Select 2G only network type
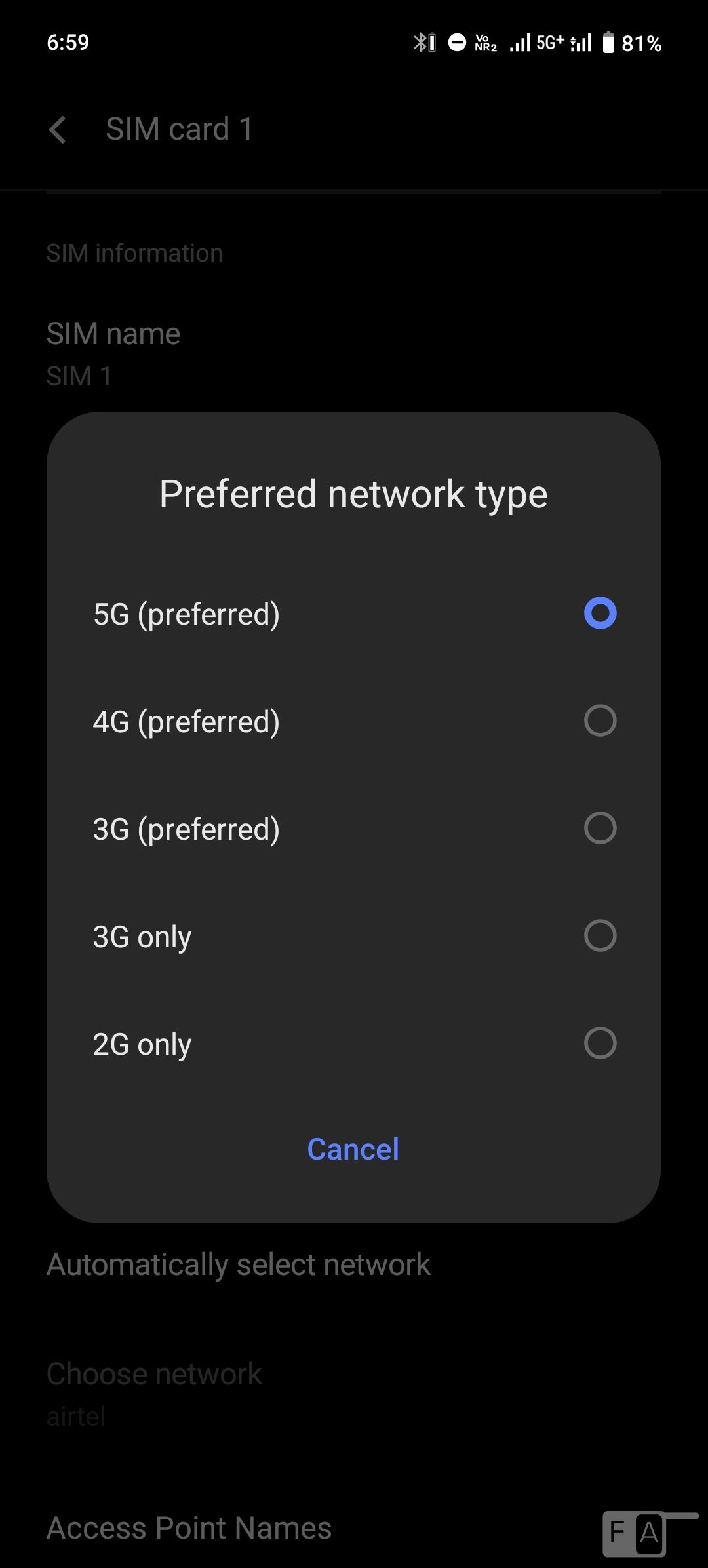Screen dimensions: 708x1568 (x=353, y=1044)
